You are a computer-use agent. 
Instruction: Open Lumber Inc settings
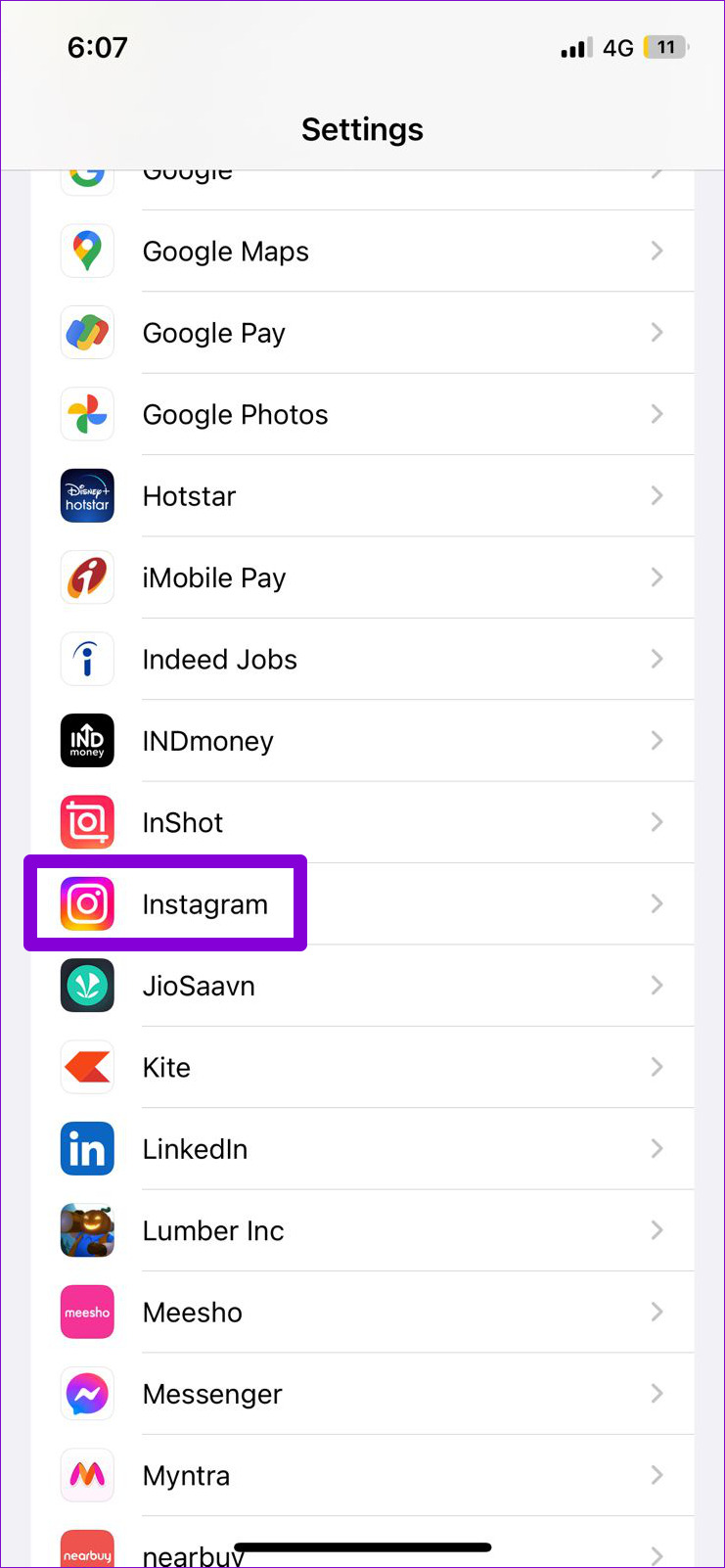coord(362,1230)
